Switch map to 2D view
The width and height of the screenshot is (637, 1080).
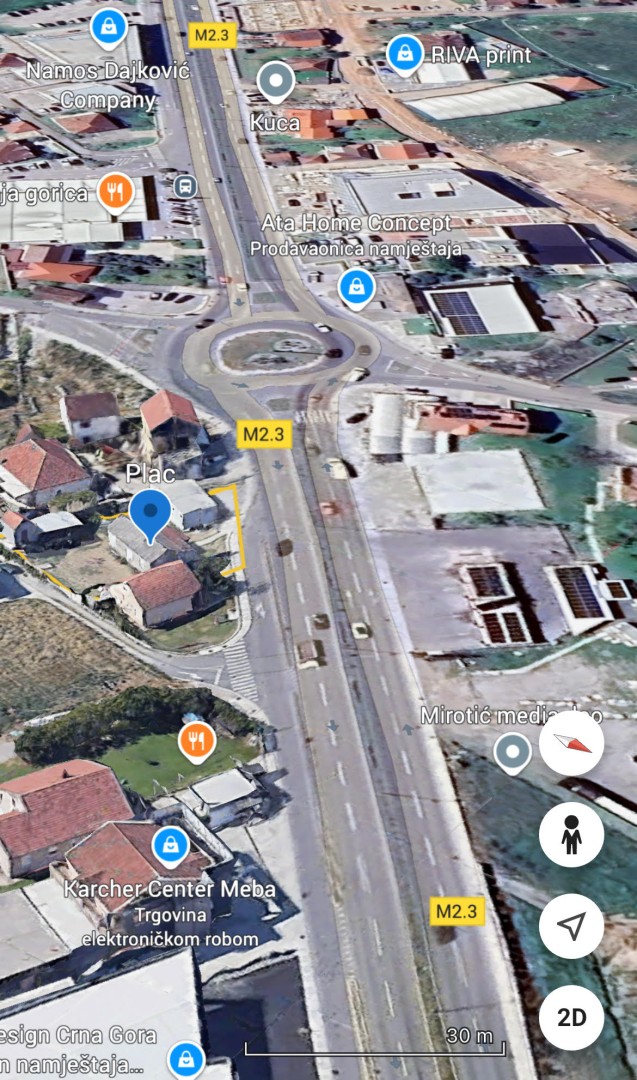tap(571, 1017)
